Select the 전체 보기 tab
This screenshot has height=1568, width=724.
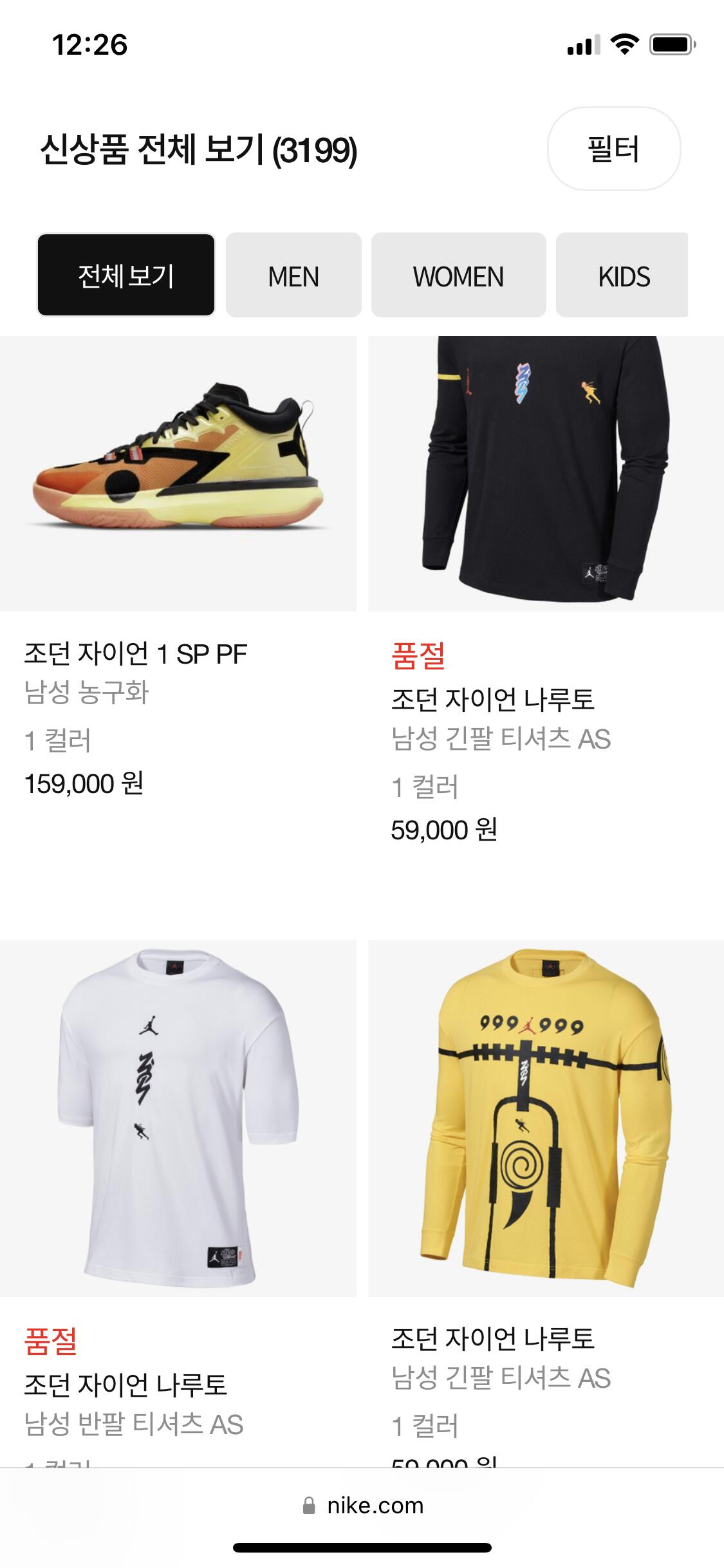tap(126, 275)
